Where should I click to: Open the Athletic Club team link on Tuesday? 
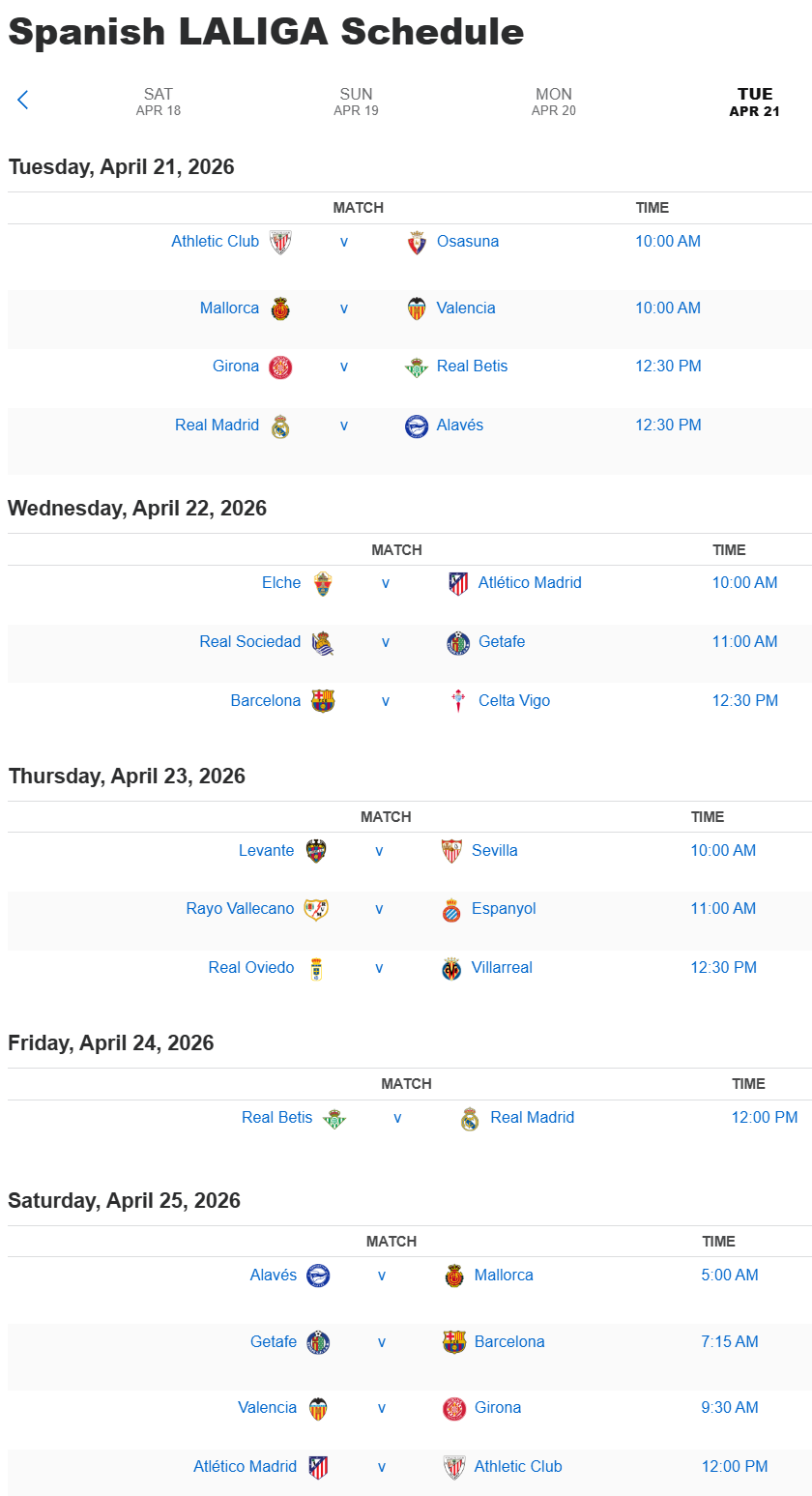[x=216, y=242]
